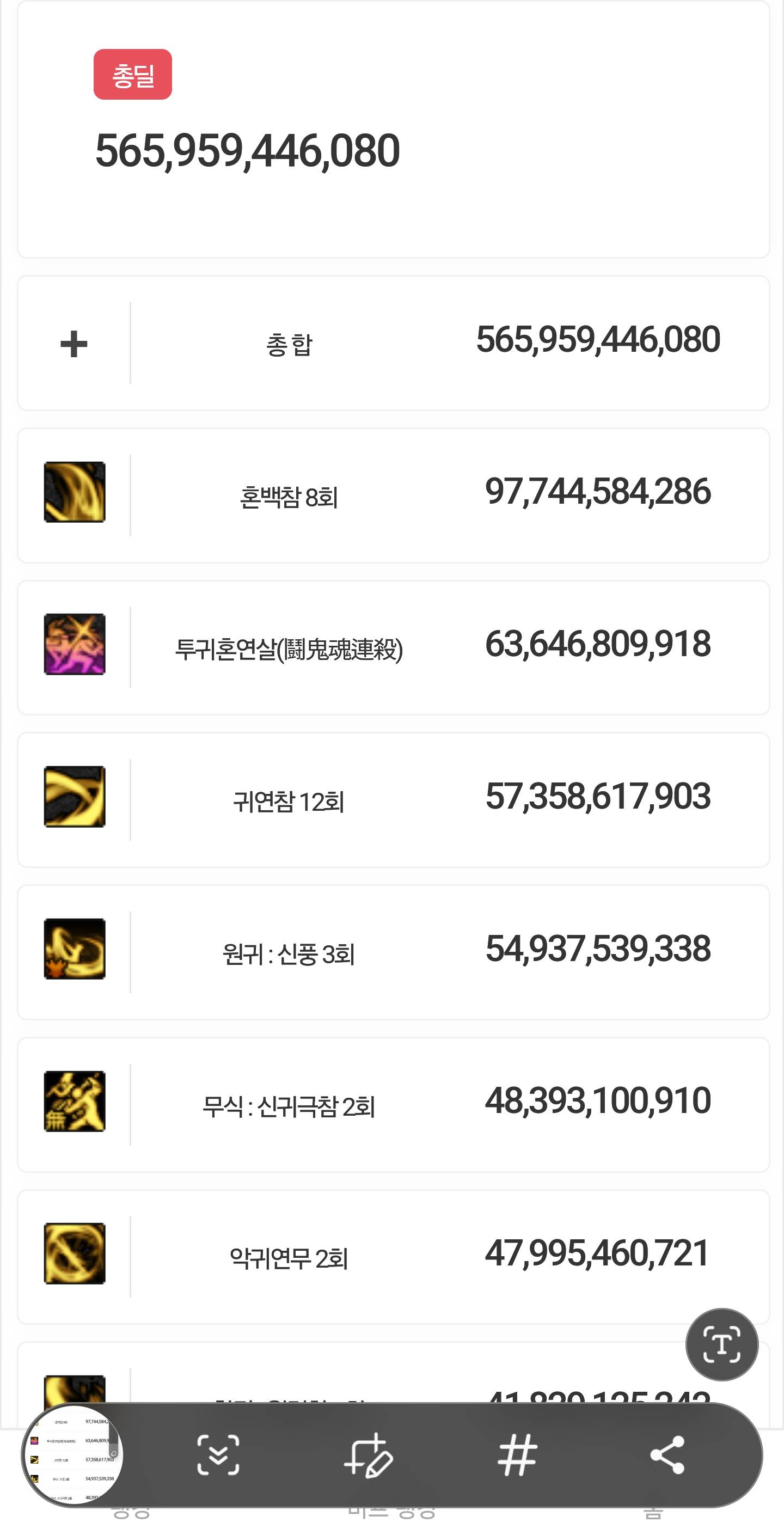Expand the 총합 row with the plus icon
Screen dimensions: 784x1529
(74, 344)
